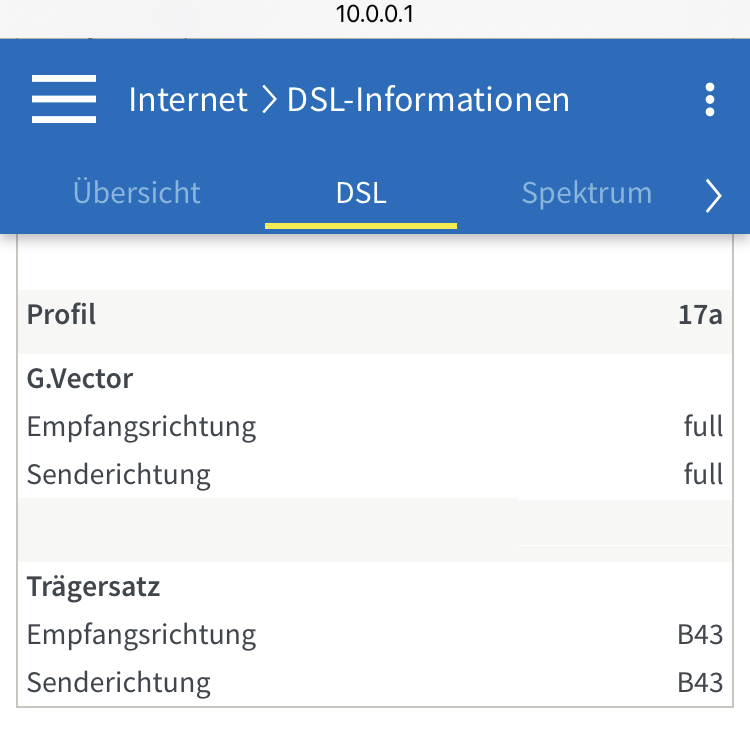Image resolution: width=750 pixels, height=744 pixels.
Task: Open the hamburger navigation menu
Action: coord(64,100)
